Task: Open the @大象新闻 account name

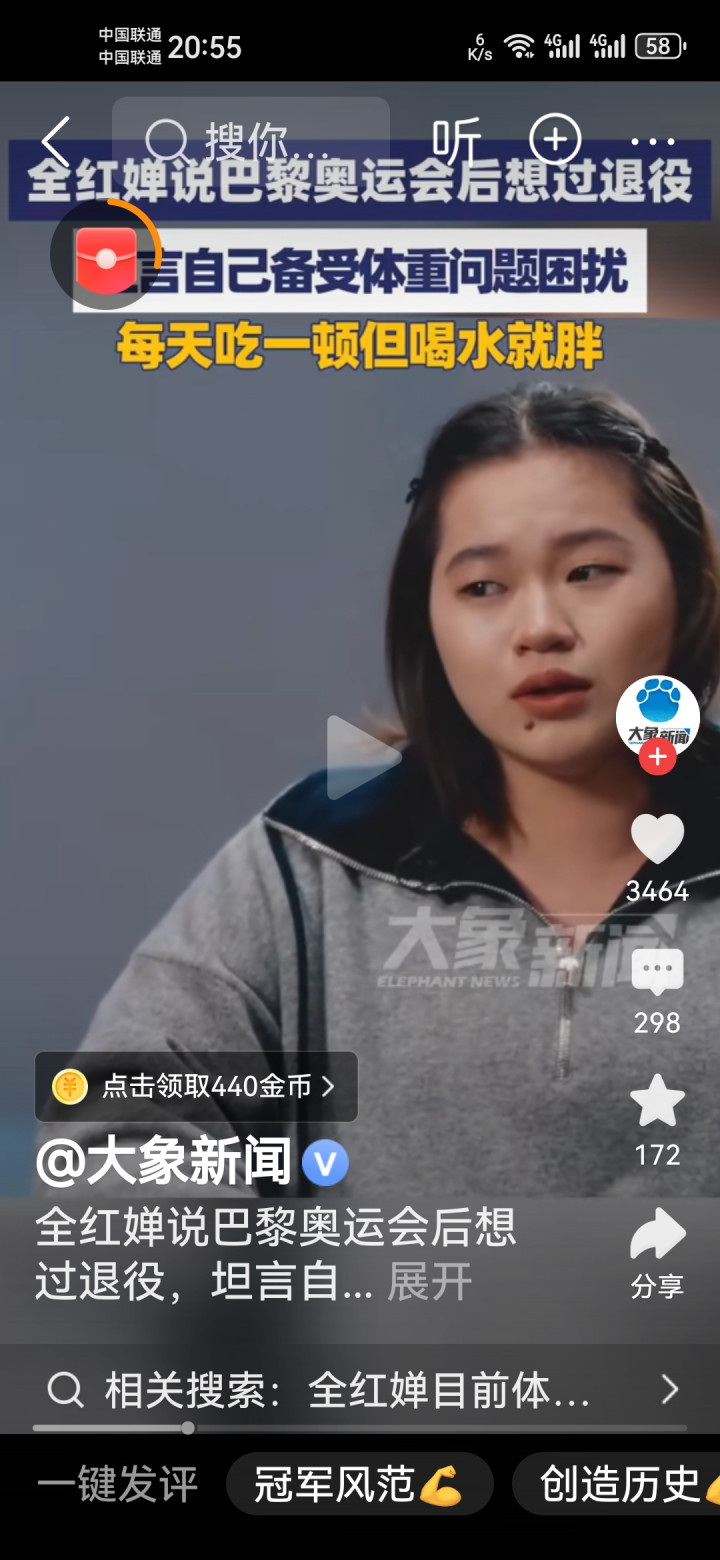Action: click(163, 1164)
